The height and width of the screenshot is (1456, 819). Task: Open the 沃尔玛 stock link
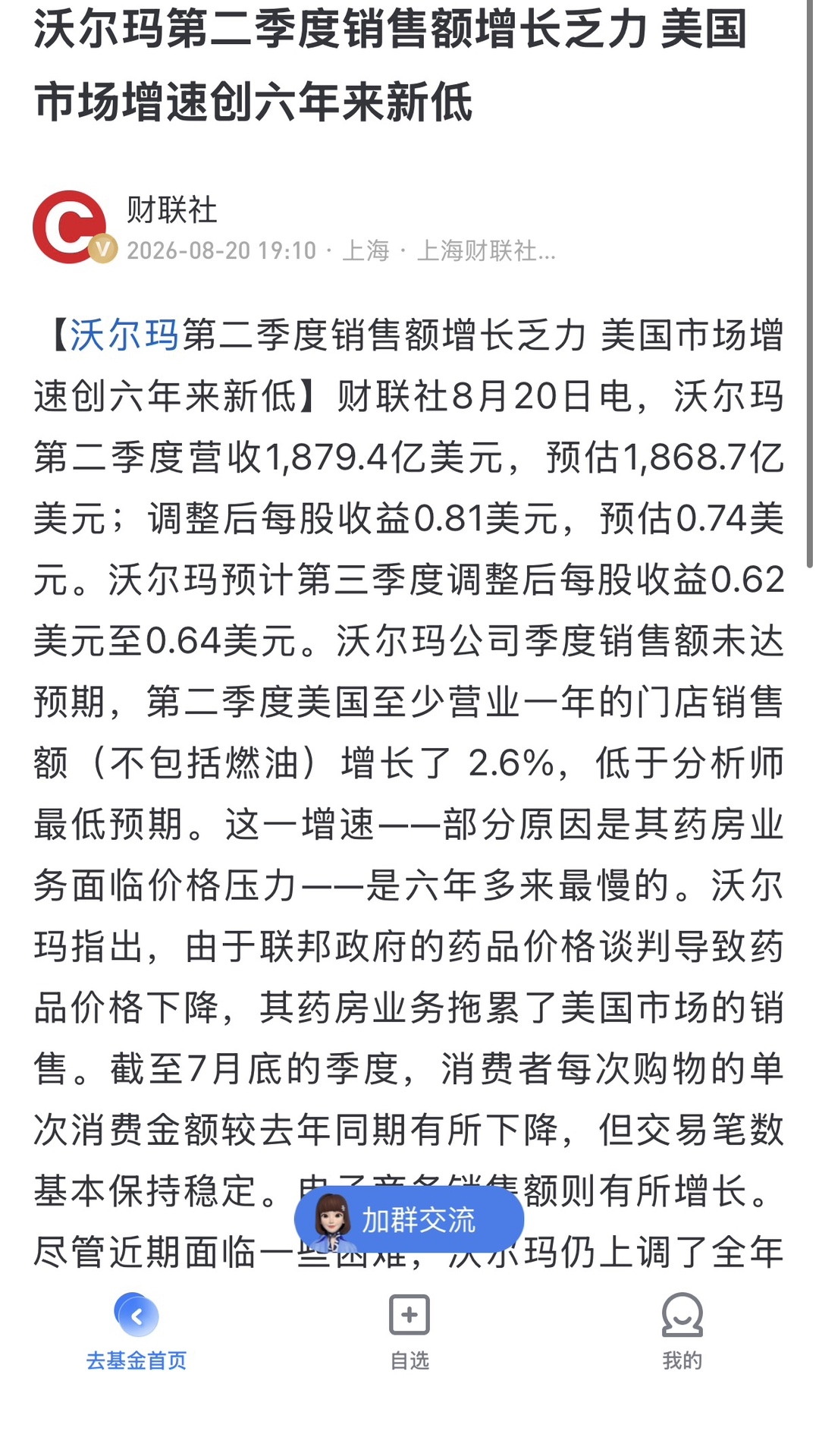pyautogui.click(x=124, y=335)
